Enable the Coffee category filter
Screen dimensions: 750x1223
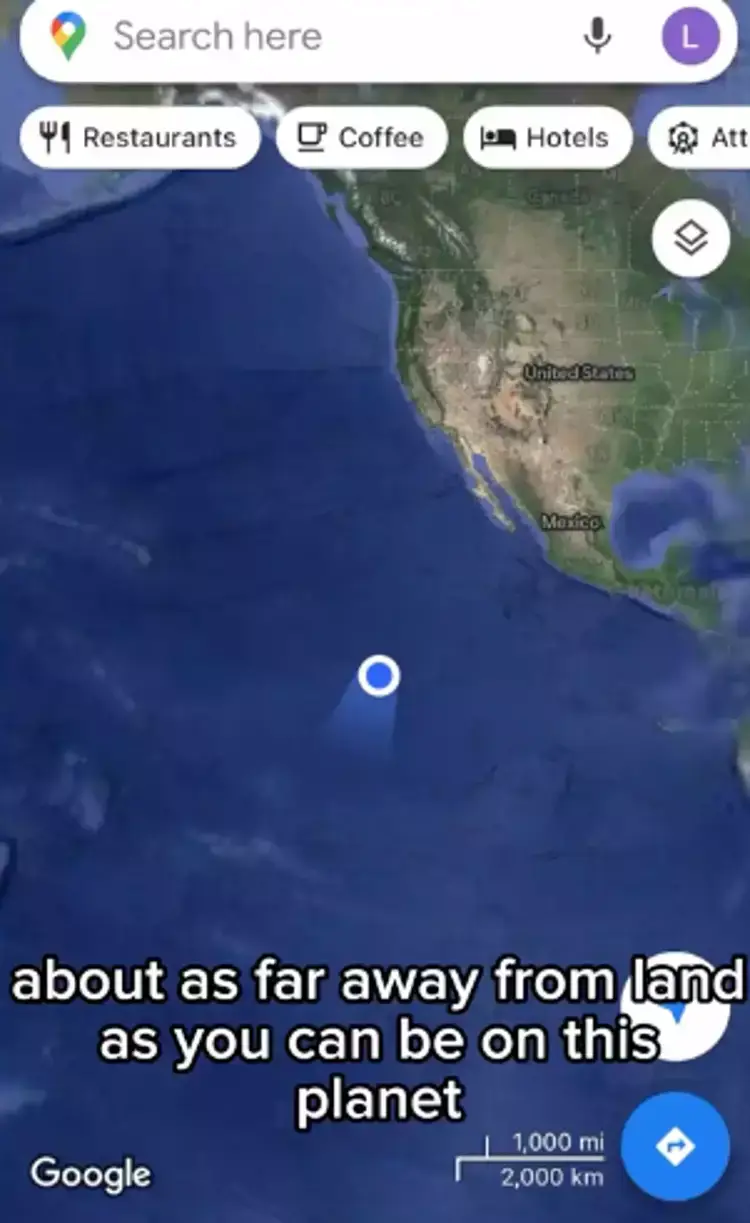pyautogui.click(x=362, y=137)
